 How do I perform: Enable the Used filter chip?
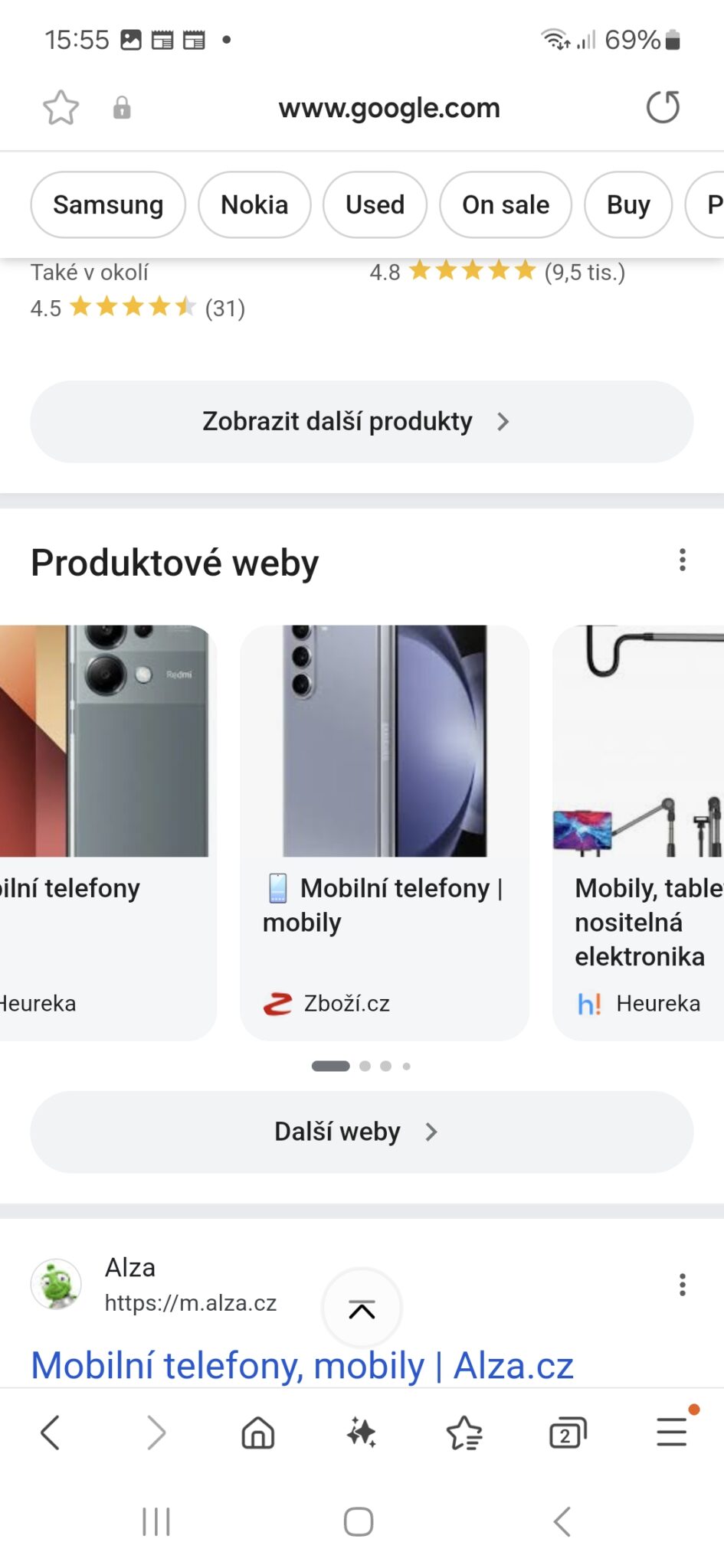pos(375,204)
